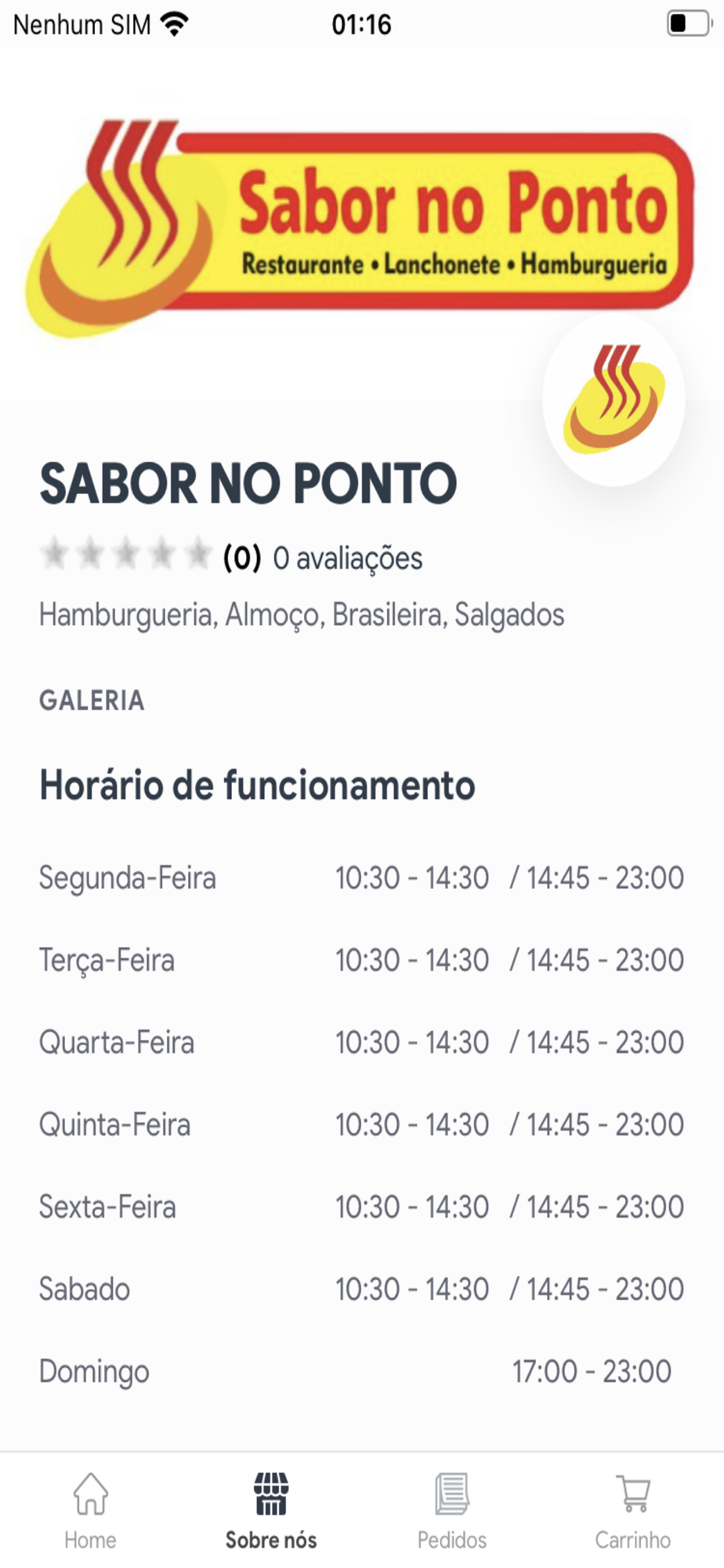Select the Sobre nós tab
Screen dimensions: 724x1568
click(271, 1510)
